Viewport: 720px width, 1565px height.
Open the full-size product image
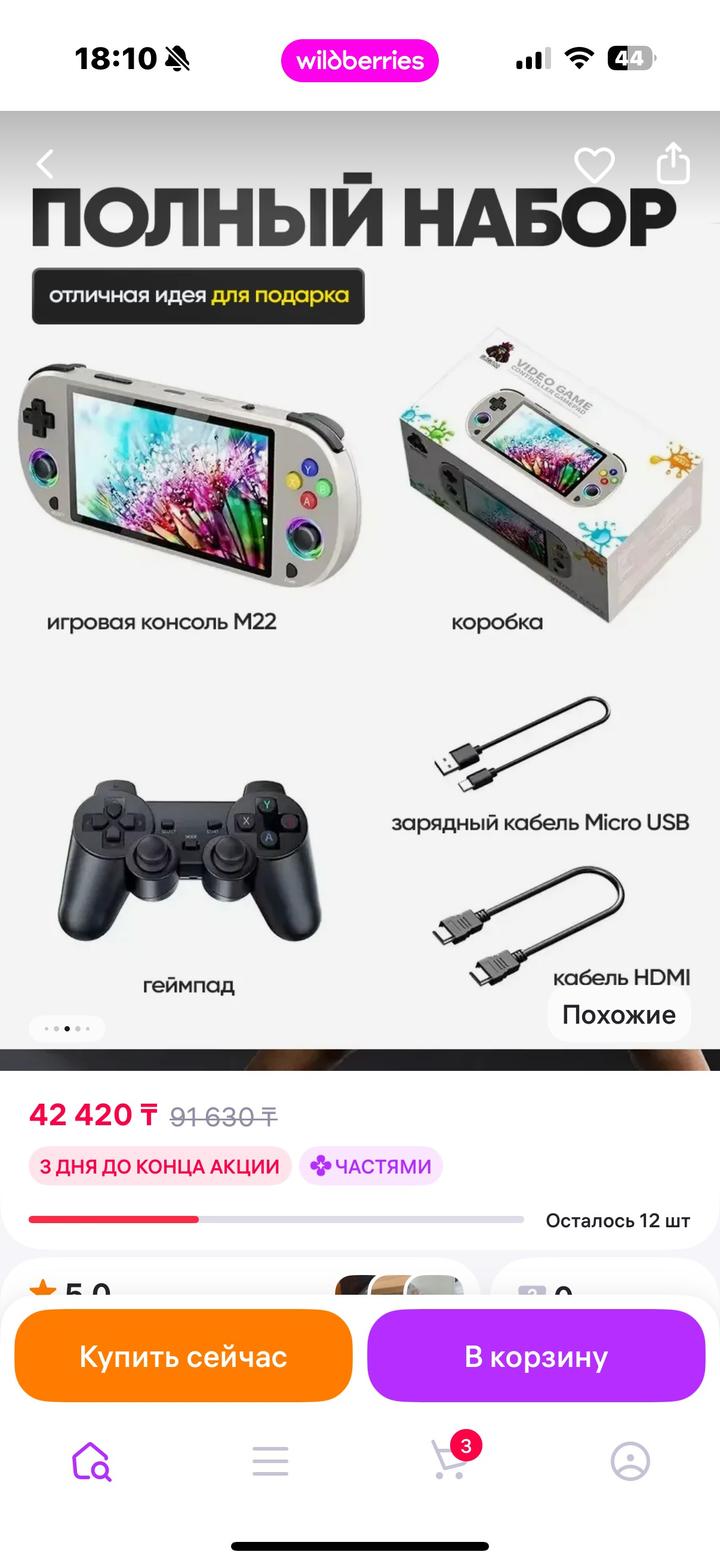360,600
